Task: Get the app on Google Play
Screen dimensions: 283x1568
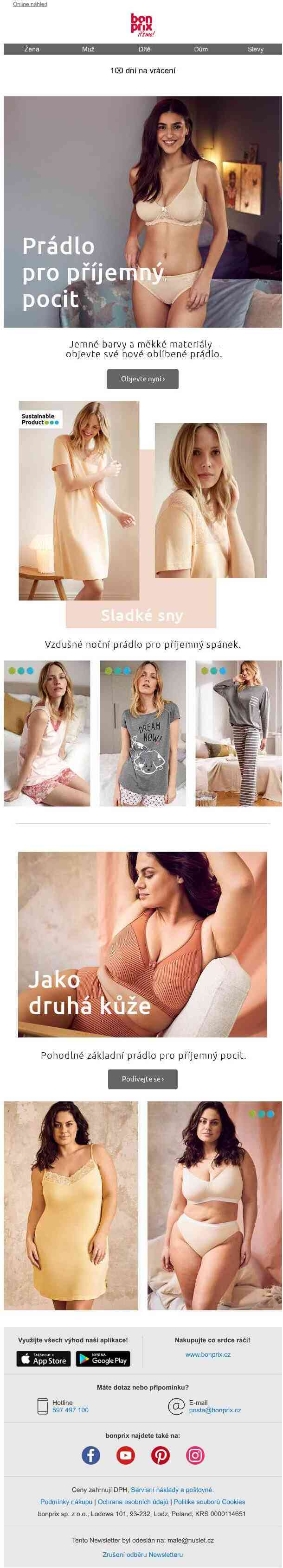Action: pyautogui.click(x=103, y=1359)
